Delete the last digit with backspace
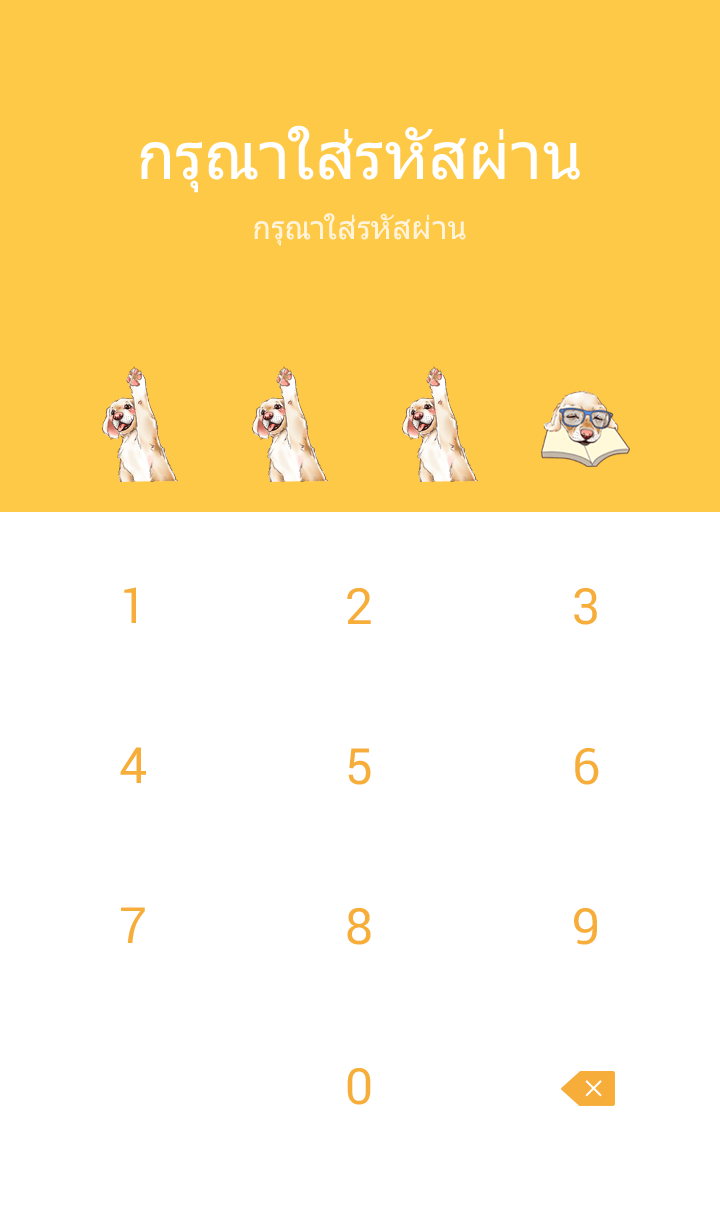Screen dimensions: 720x1232 pyautogui.click(x=589, y=1088)
